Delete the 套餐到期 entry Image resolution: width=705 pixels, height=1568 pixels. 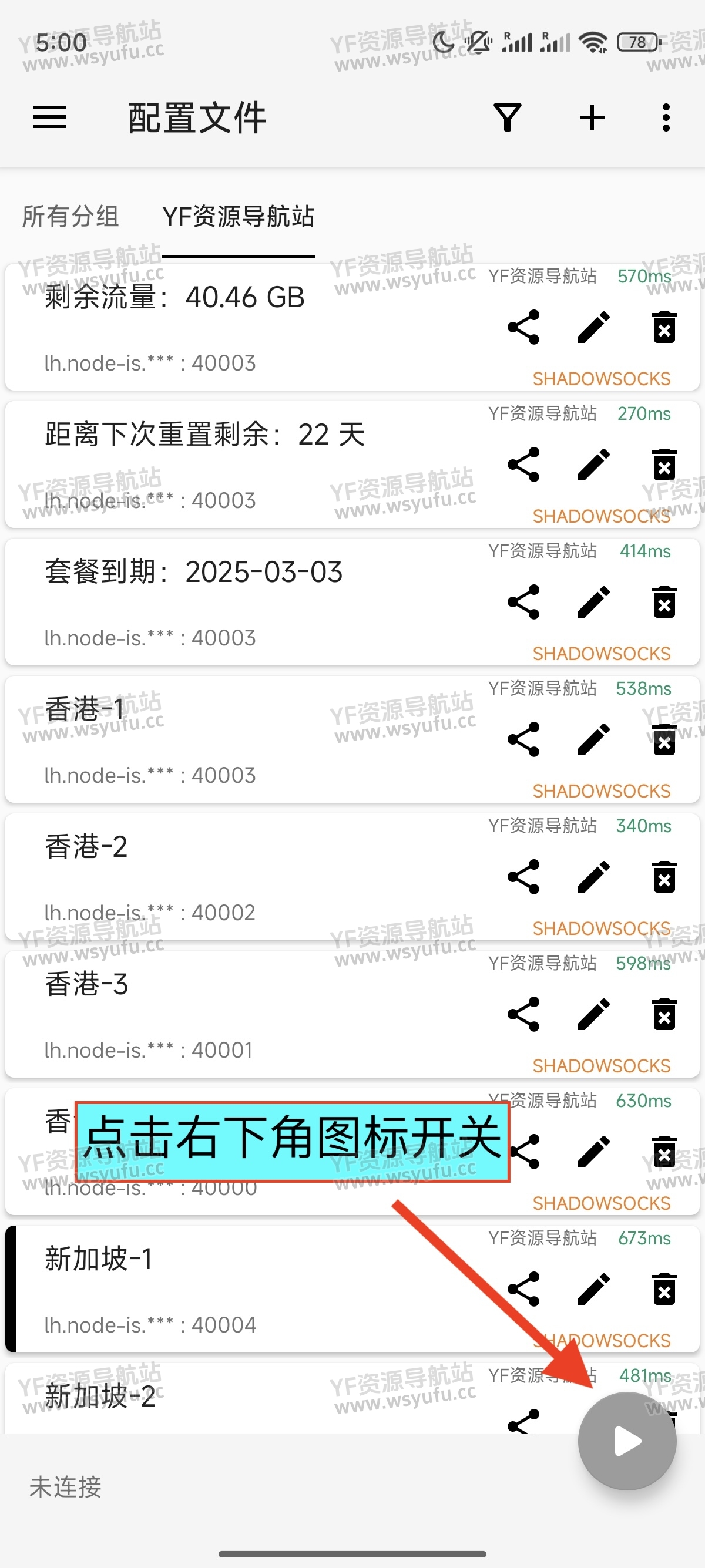(x=664, y=602)
